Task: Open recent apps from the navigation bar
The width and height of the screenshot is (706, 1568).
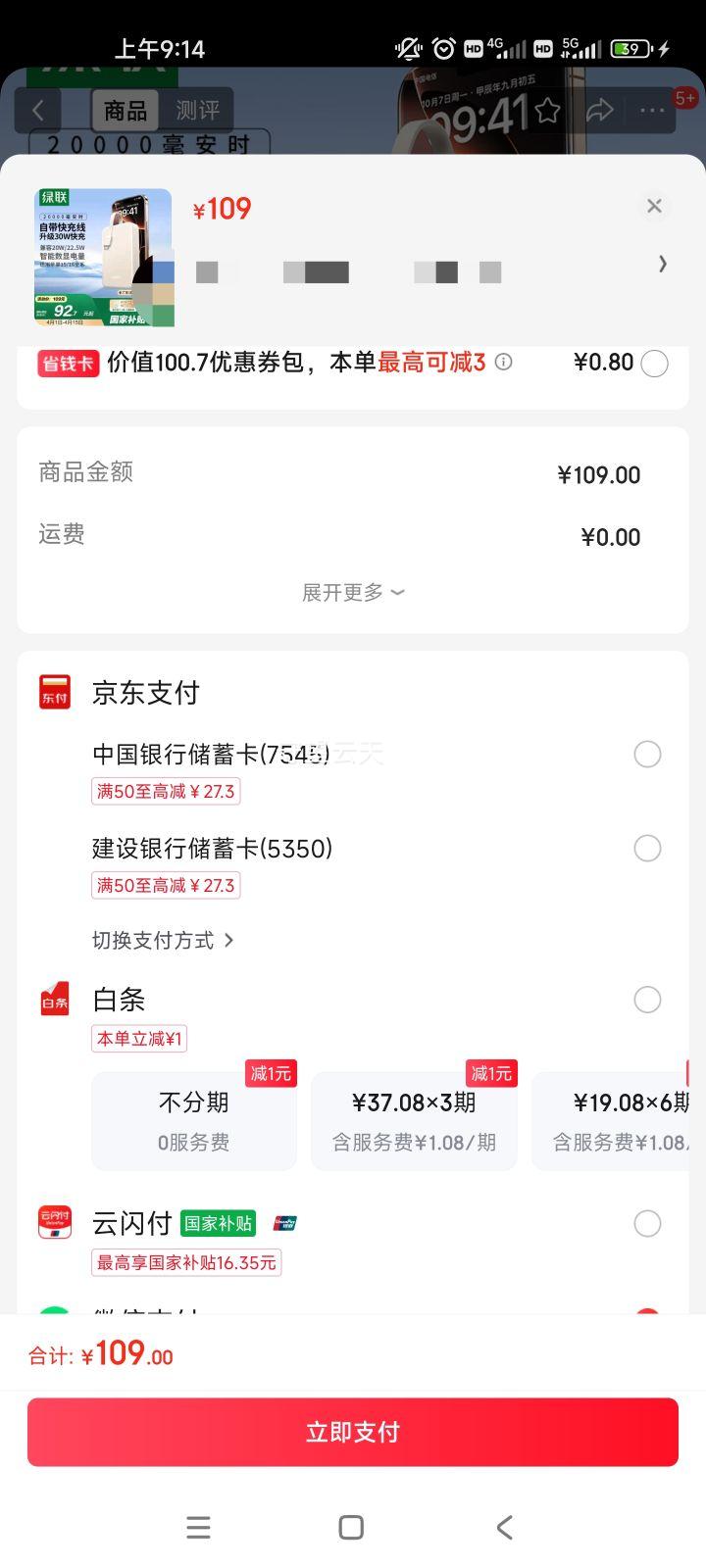Action: [x=198, y=1527]
